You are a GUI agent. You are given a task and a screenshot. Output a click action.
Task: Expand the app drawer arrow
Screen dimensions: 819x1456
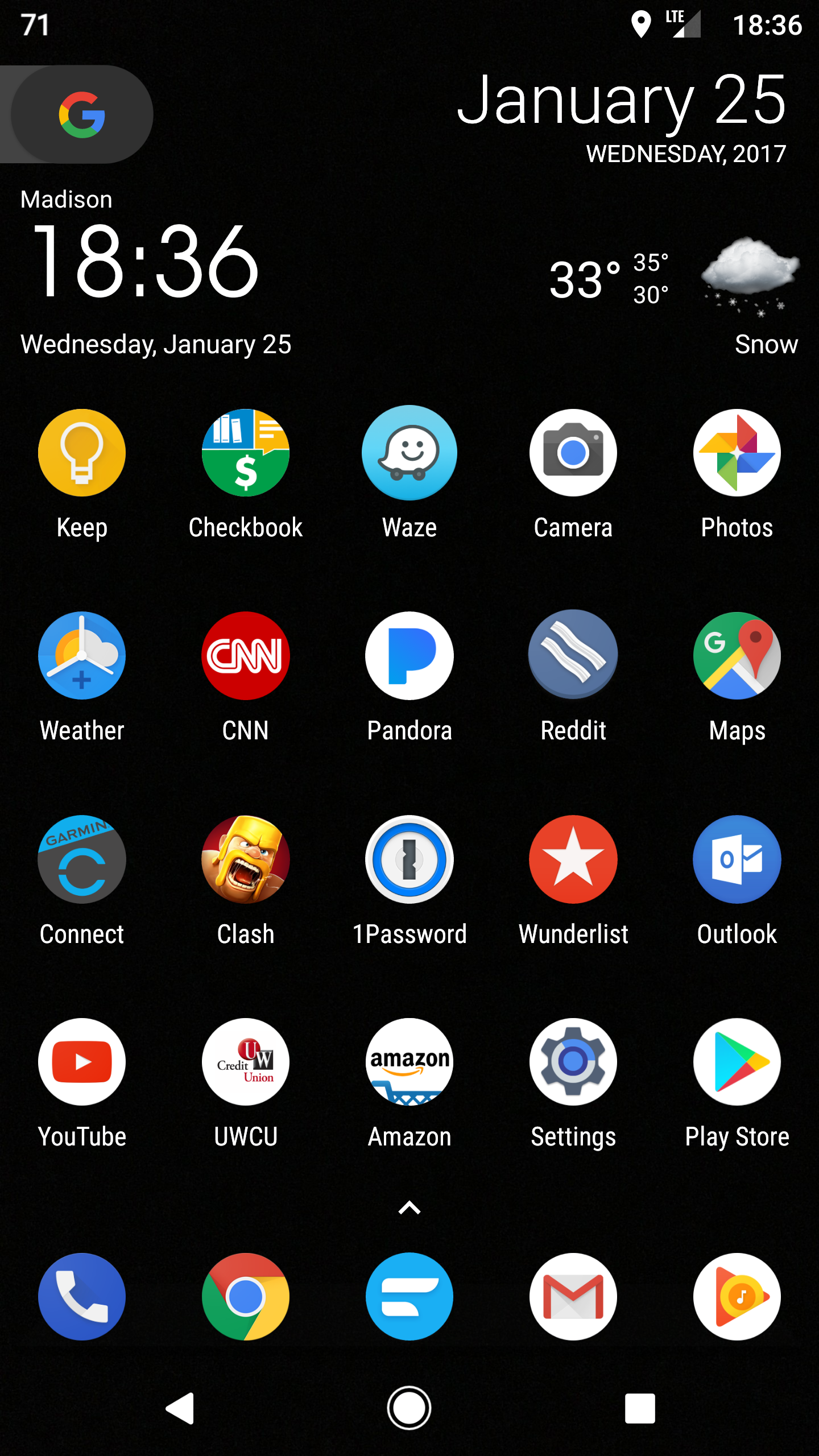[409, 1207]
